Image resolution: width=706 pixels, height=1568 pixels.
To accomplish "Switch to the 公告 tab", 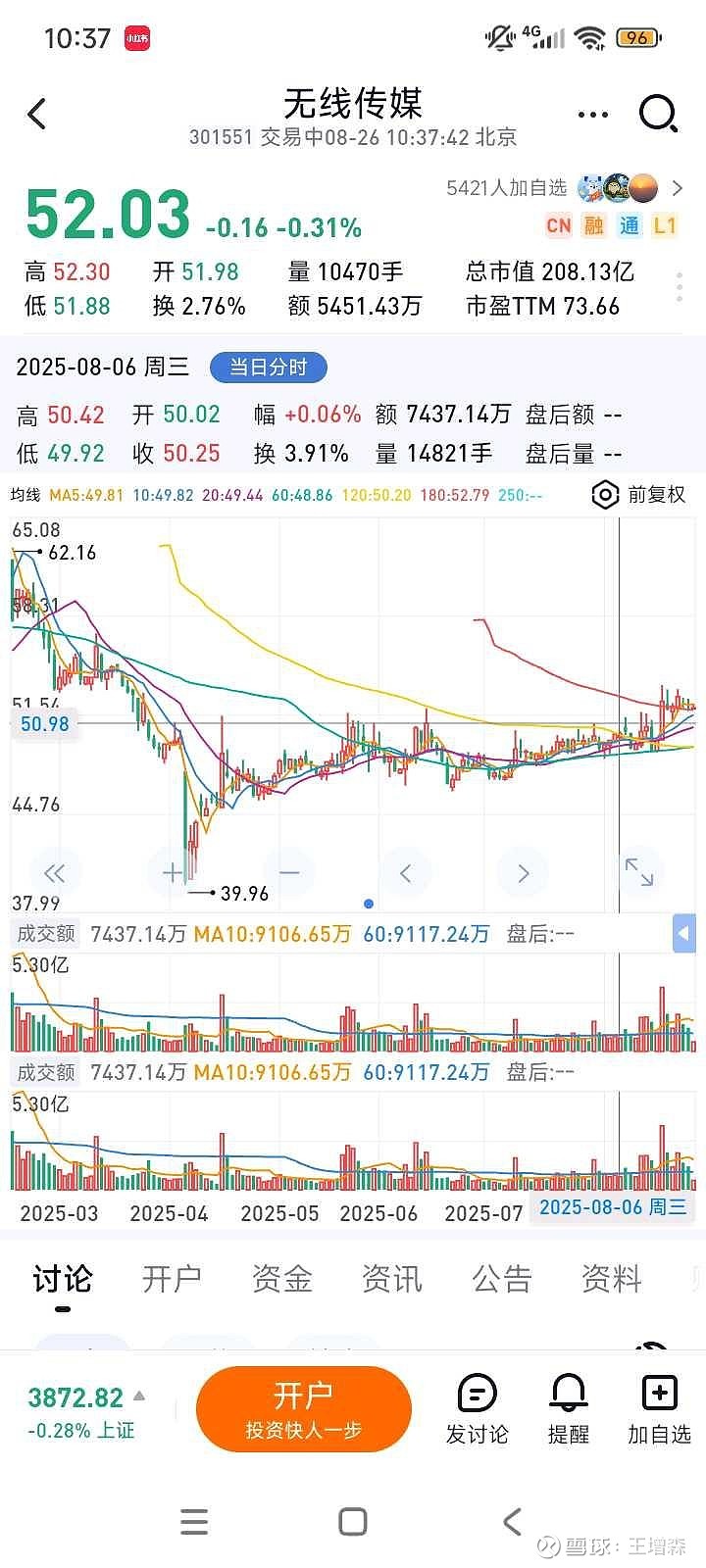I will pos(501,1279).
